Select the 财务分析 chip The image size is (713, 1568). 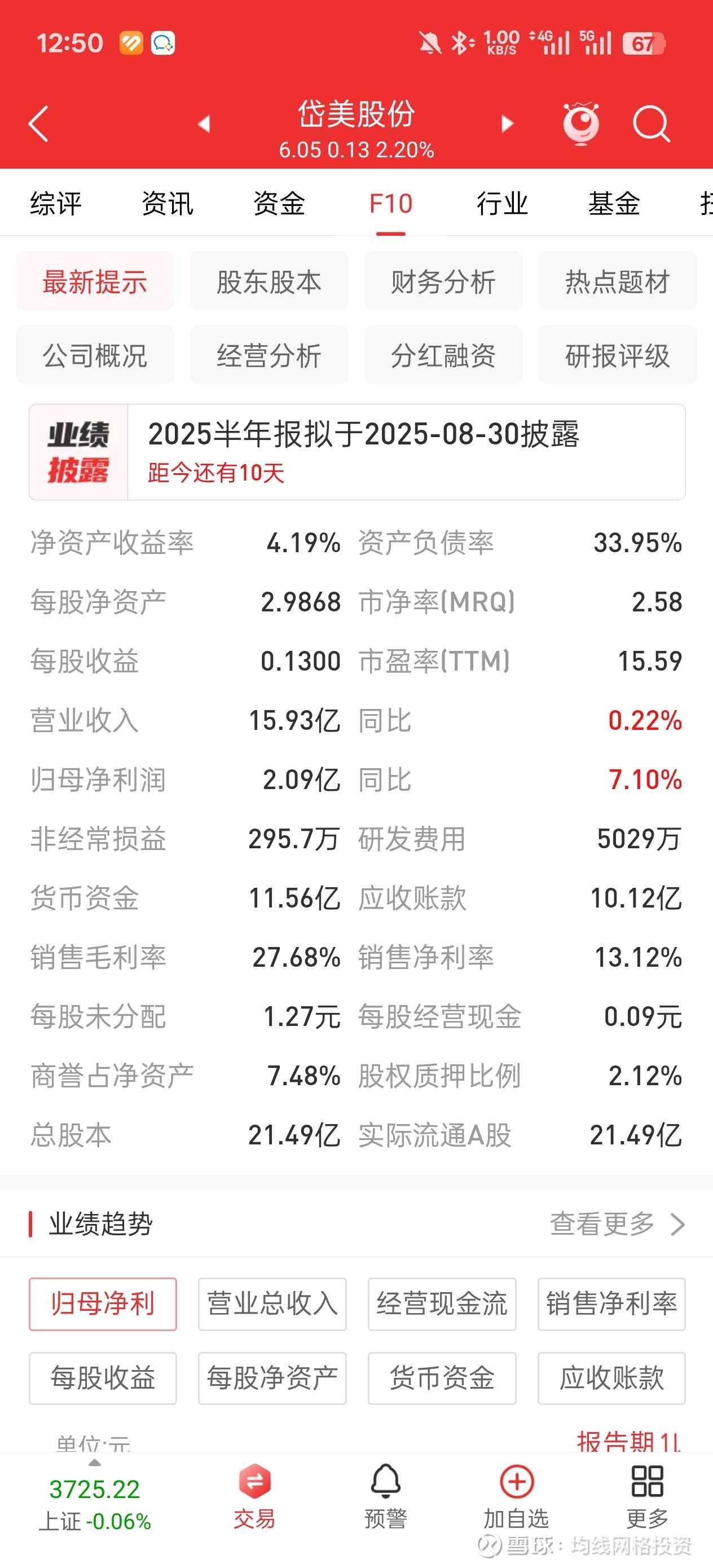pyautogui.click(x=443, y=282)
